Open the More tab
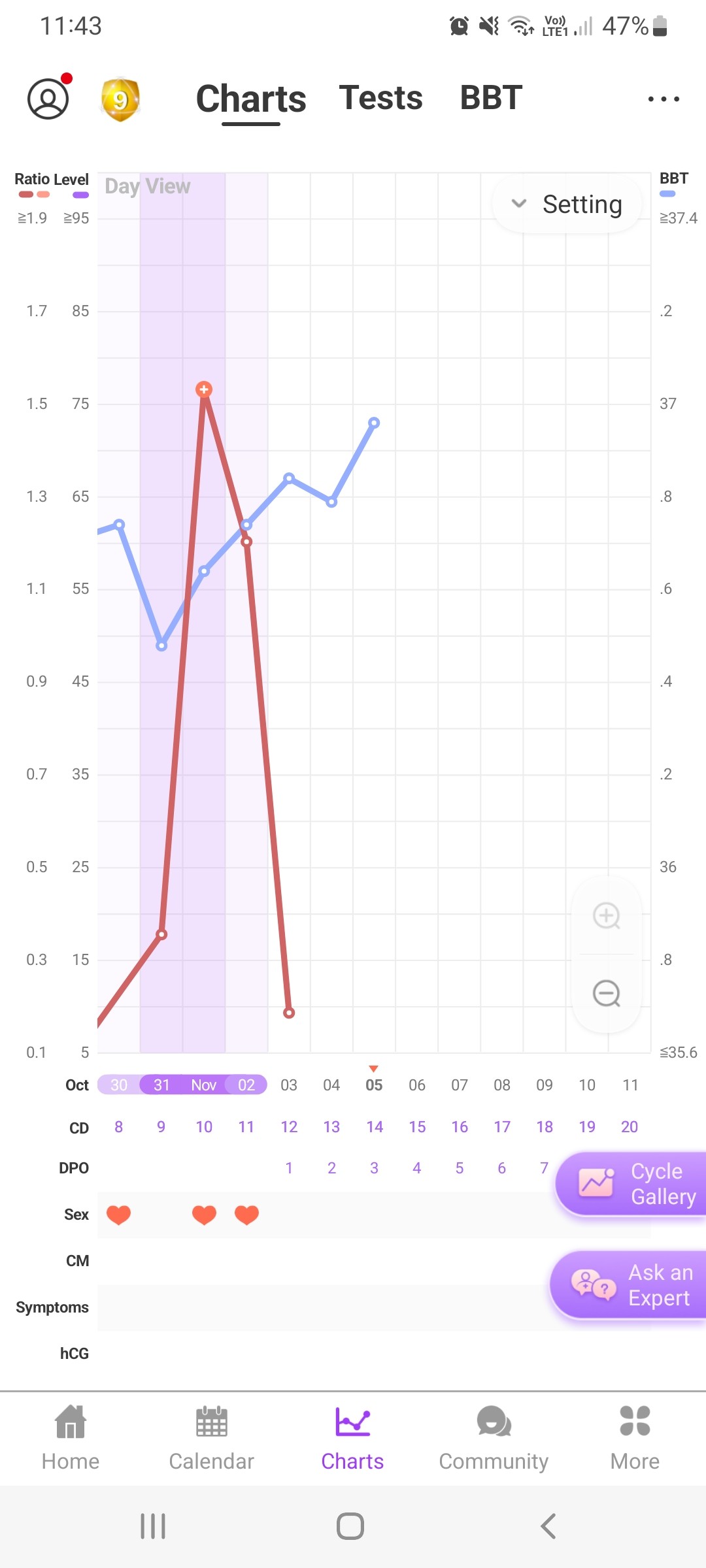 point(634,1439)
